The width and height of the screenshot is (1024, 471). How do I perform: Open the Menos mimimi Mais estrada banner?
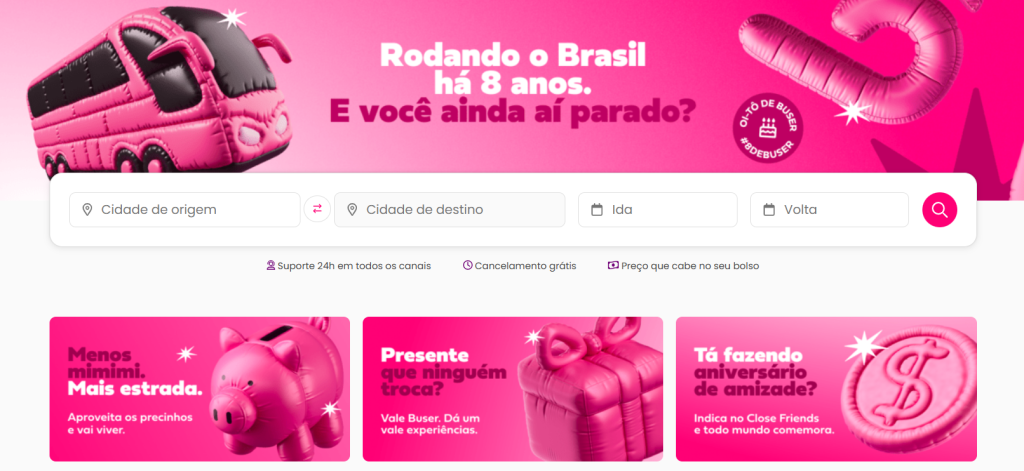200,389
